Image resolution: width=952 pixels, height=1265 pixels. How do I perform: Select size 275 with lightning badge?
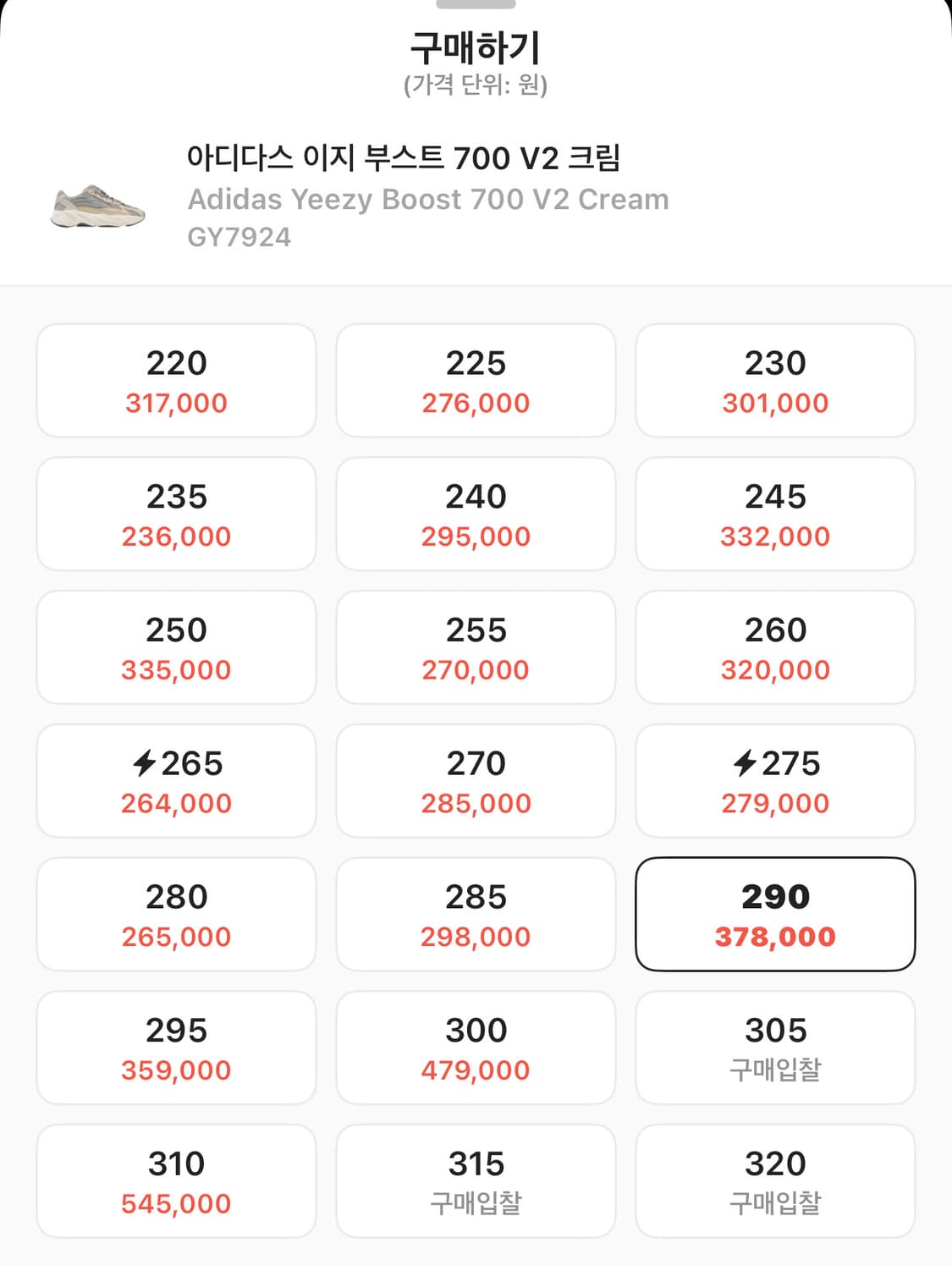tap(775, 780)
